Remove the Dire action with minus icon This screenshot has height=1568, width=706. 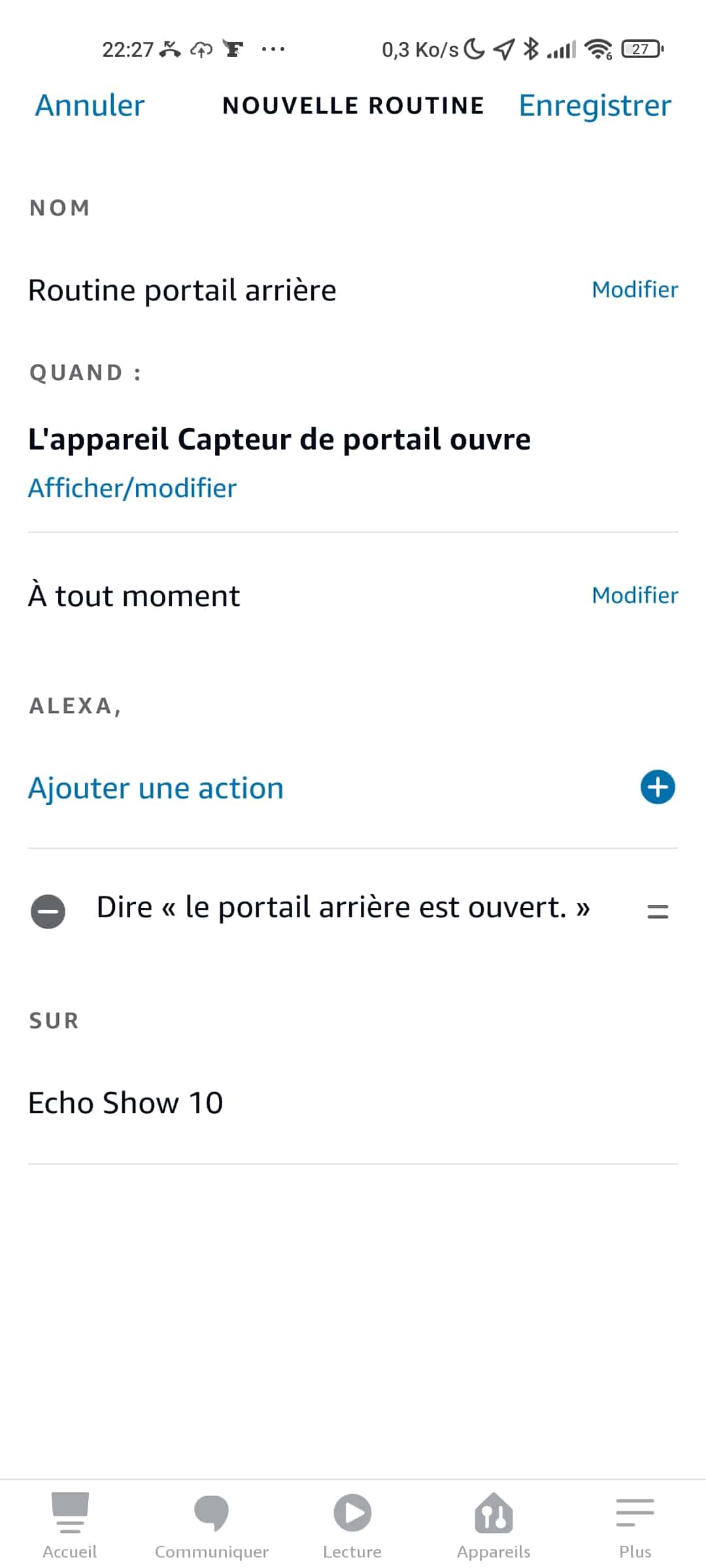point(48,911)
